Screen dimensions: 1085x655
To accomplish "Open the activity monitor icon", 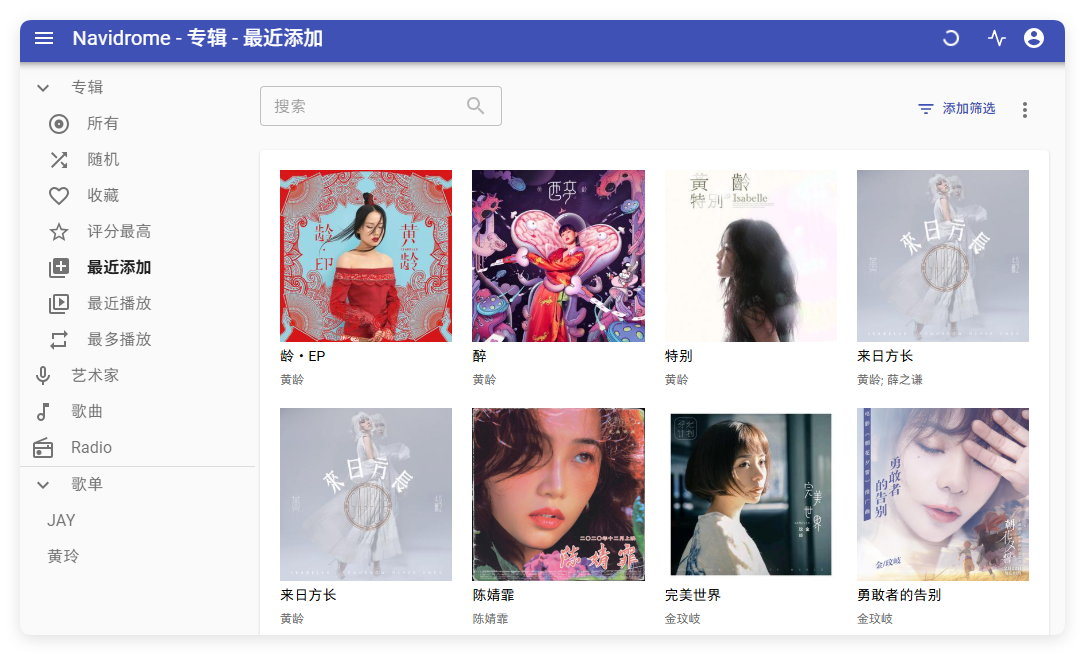I will point(997,38).
